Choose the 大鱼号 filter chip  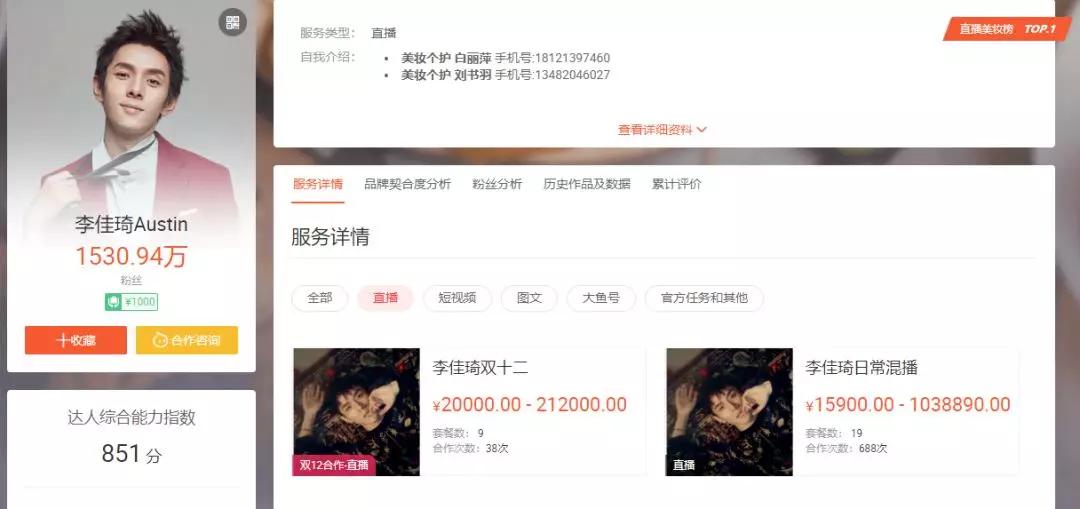coord(601,298)
